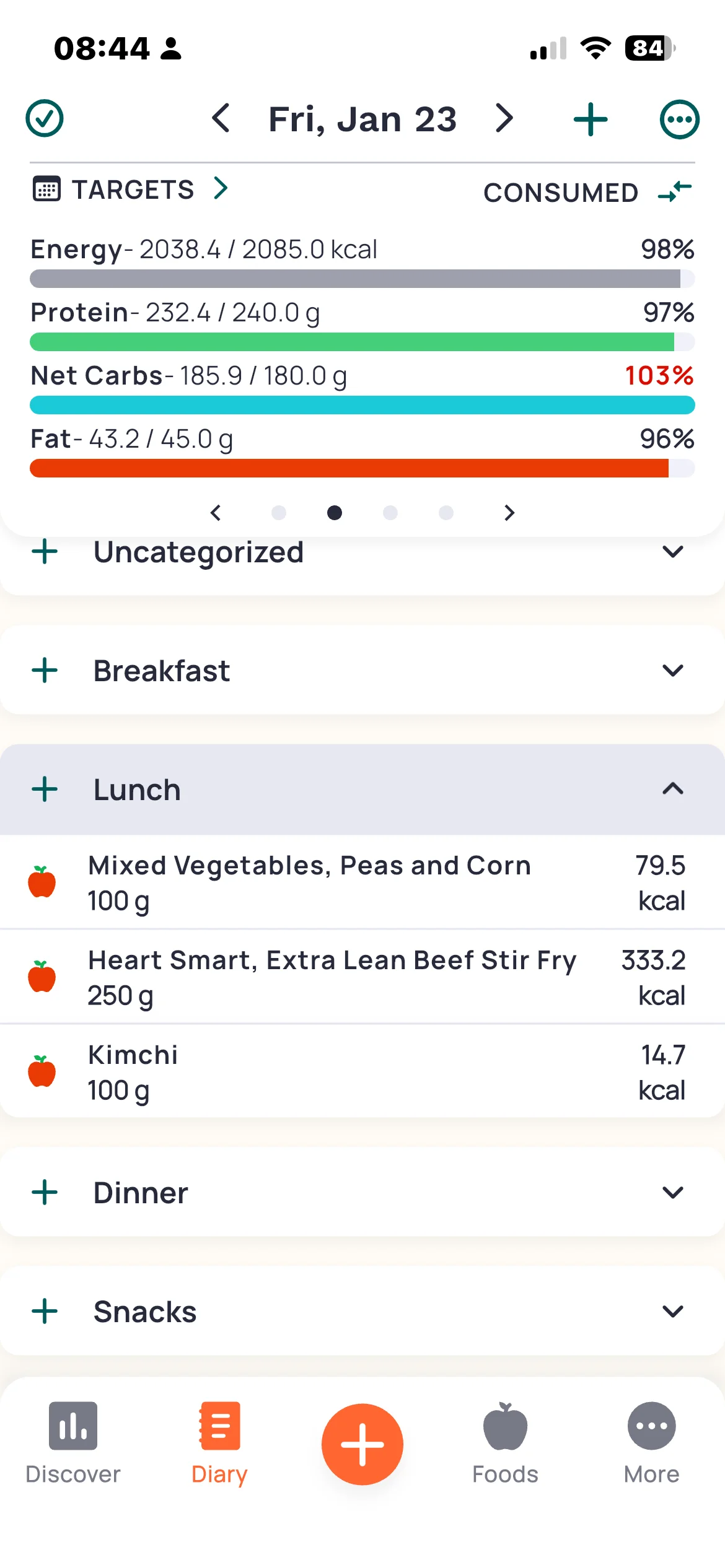This screenshot has height=1568, width=725.
Task: Go to the next day
Action: coord(504,118)
